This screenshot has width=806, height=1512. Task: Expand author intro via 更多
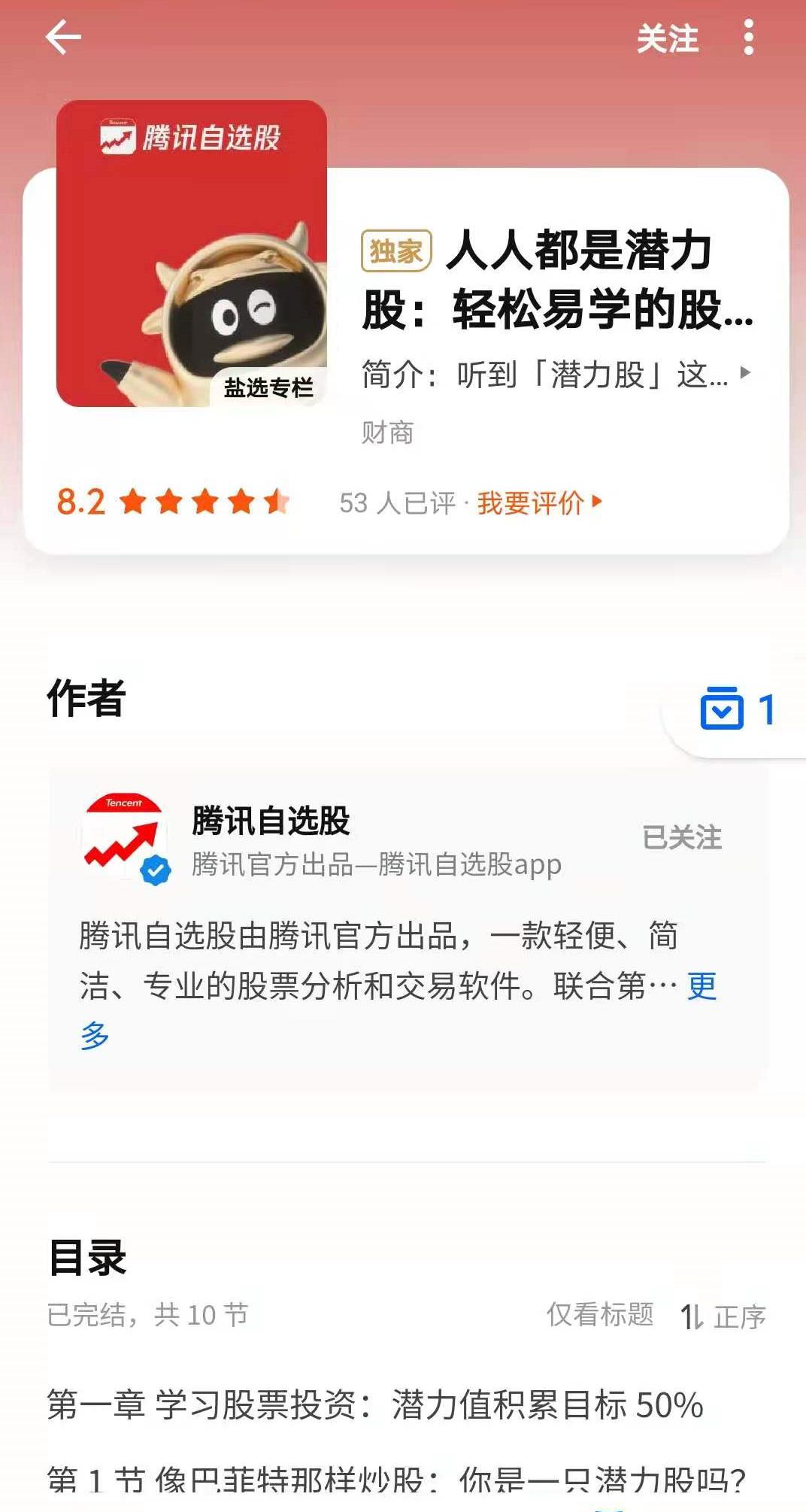699,984
